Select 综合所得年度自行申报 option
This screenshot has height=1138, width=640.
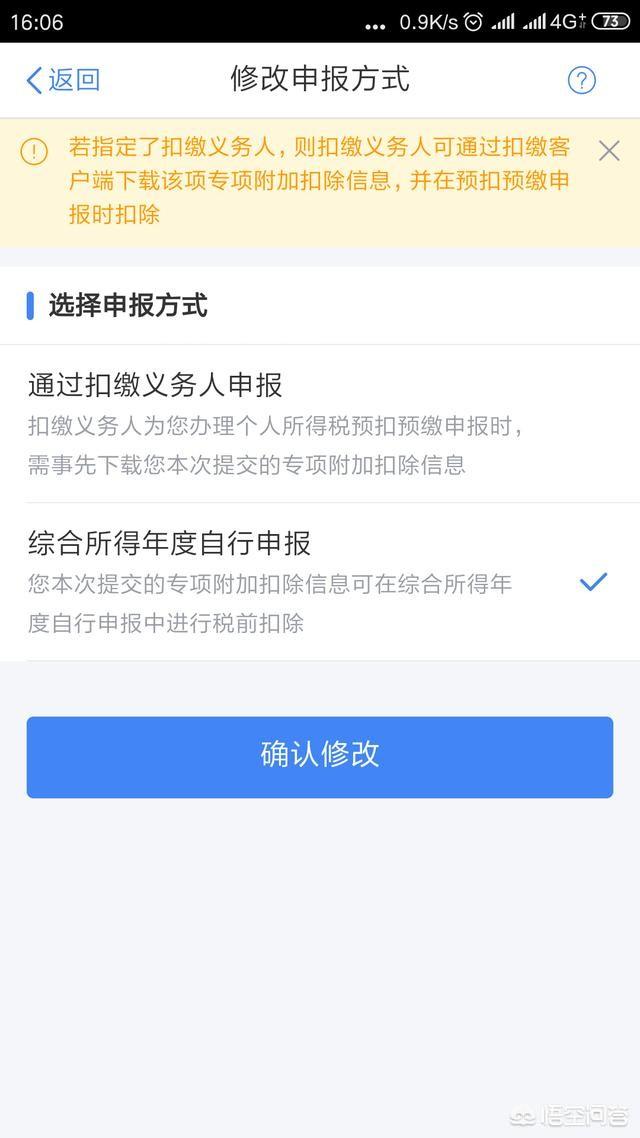[320, 582]
